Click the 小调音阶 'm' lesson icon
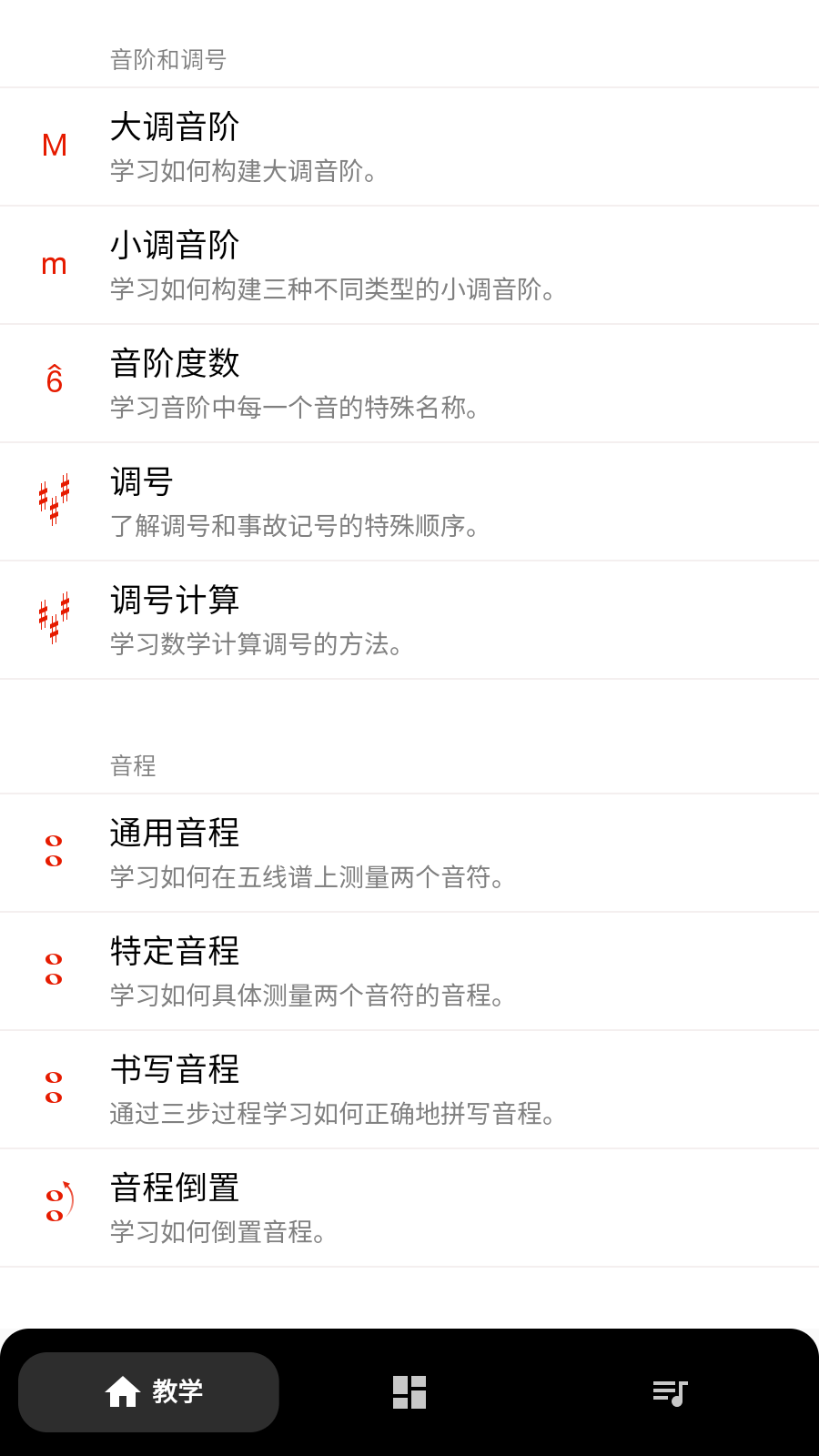The image size is (819, 1456). pos(54,264)
